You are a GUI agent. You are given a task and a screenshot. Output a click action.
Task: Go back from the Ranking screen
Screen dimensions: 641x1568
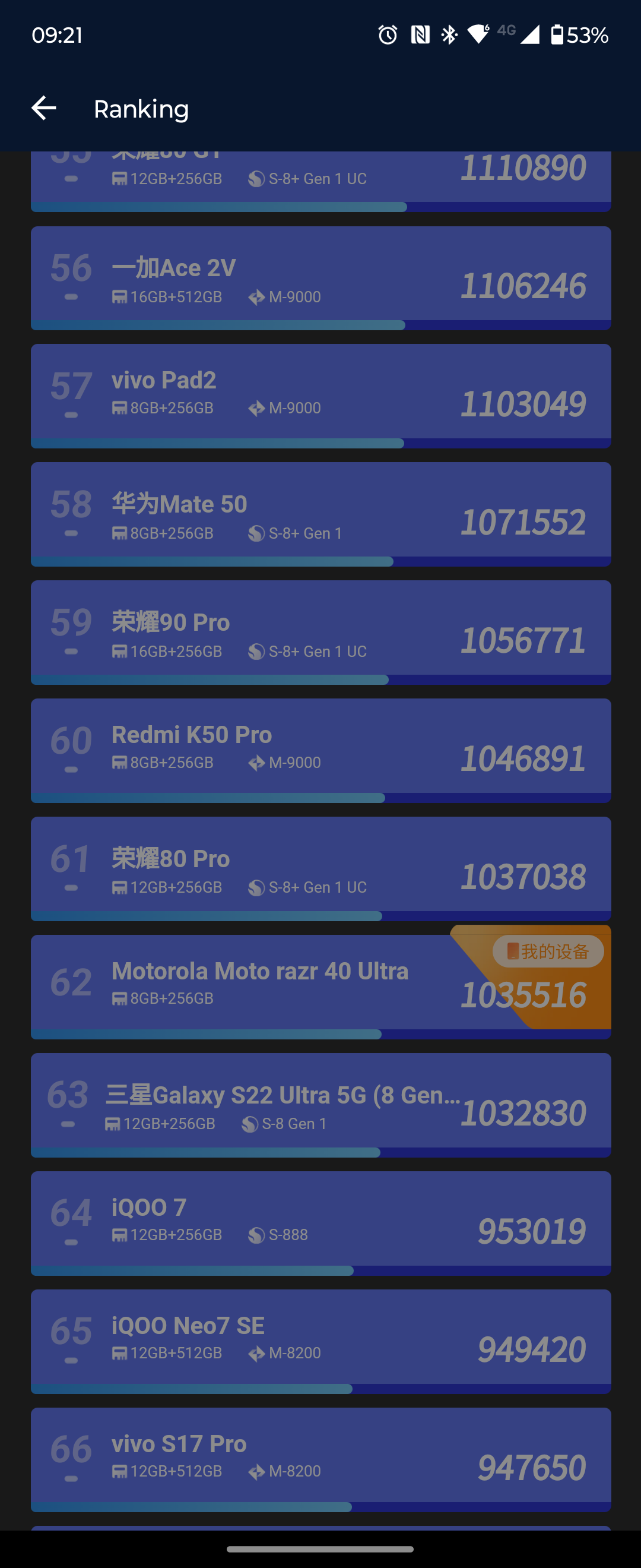[x=44, y=108]
